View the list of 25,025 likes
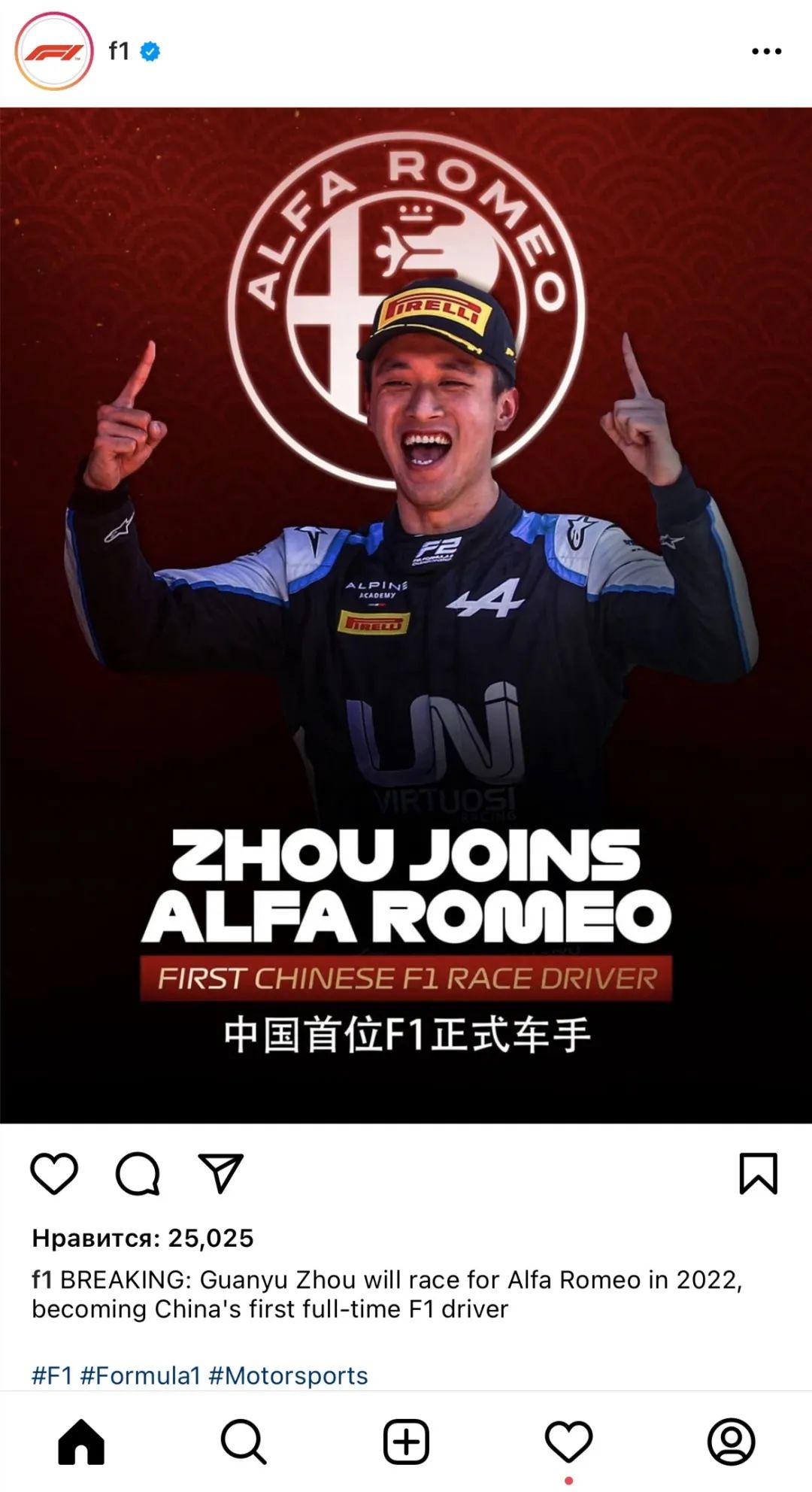The height and width of the screenshot is (1492, 812). (x=143, y=1239)
